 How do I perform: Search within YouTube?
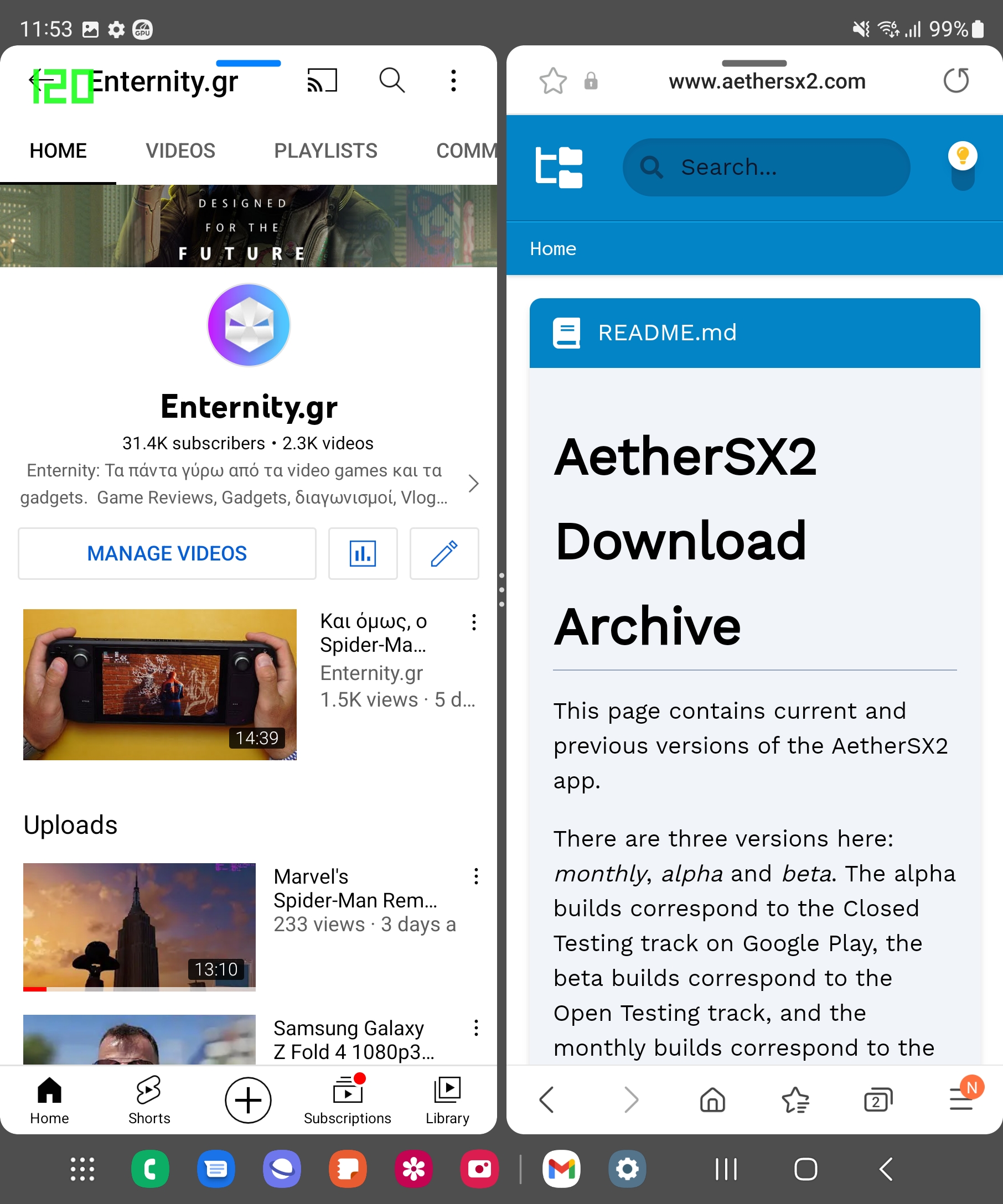392,81
